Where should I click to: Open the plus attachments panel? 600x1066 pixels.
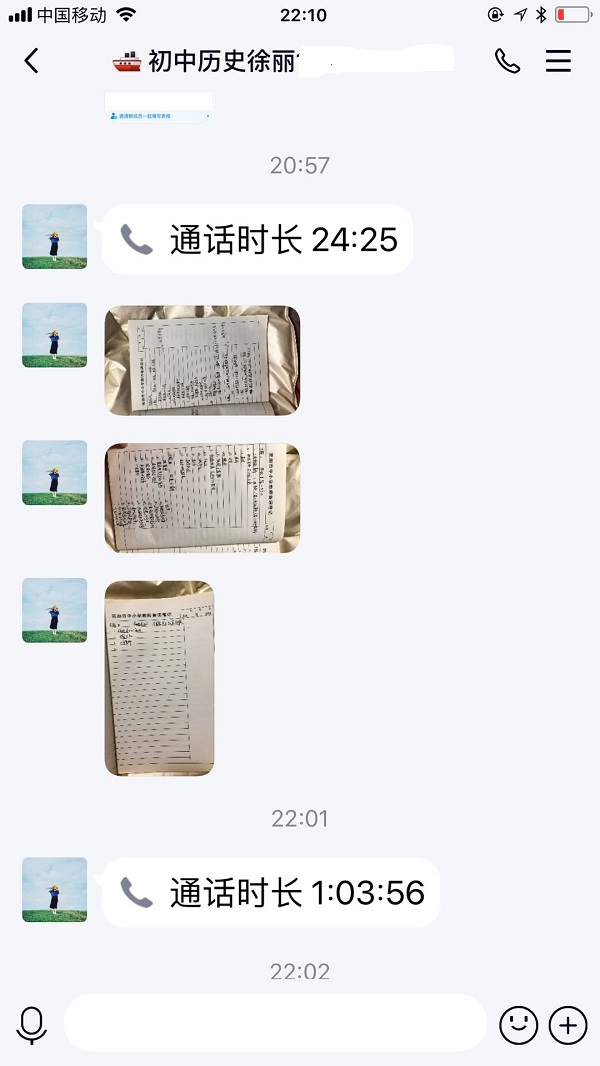(568, 1024)
